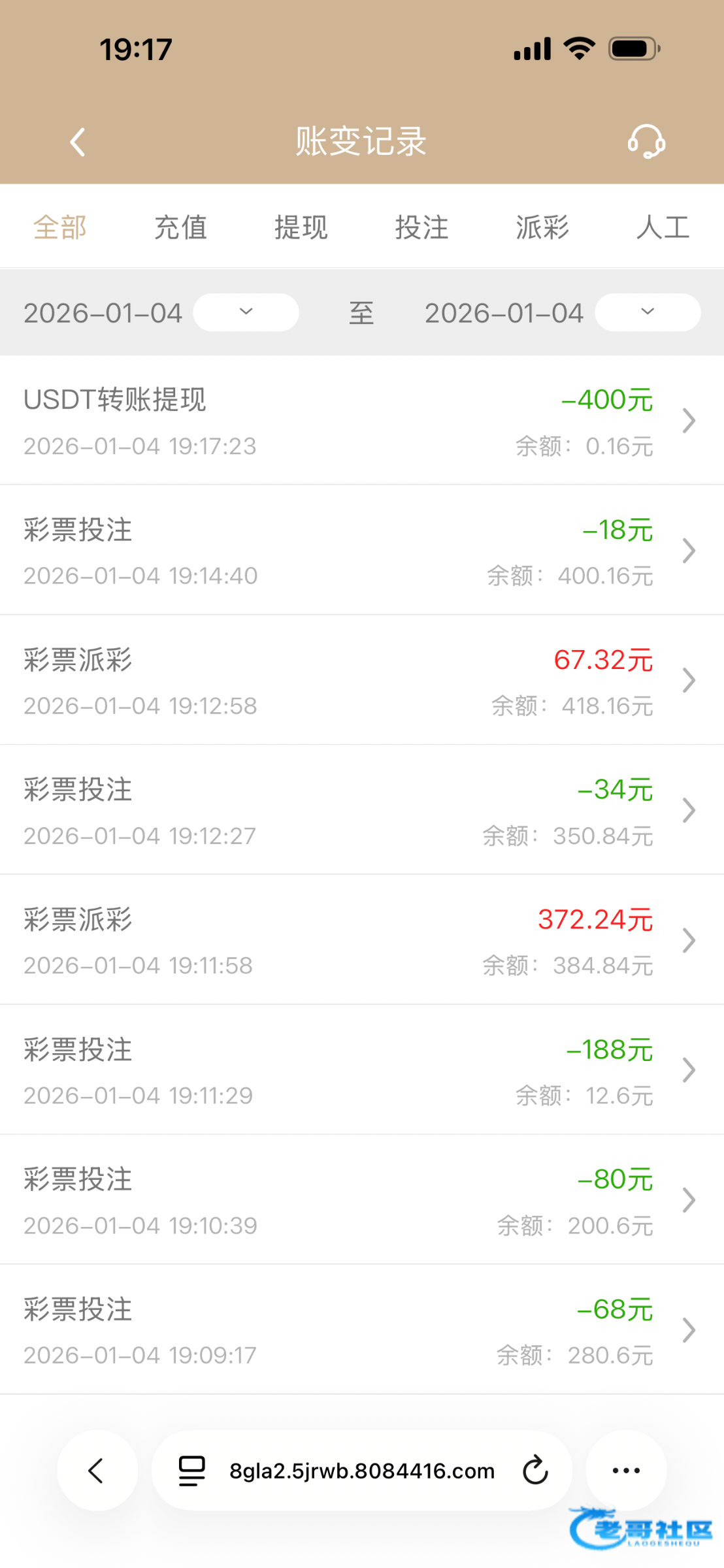View the 彩票投注 -18元 record
The height and width of the screenshot is (1568, 724).
[361, 551]
